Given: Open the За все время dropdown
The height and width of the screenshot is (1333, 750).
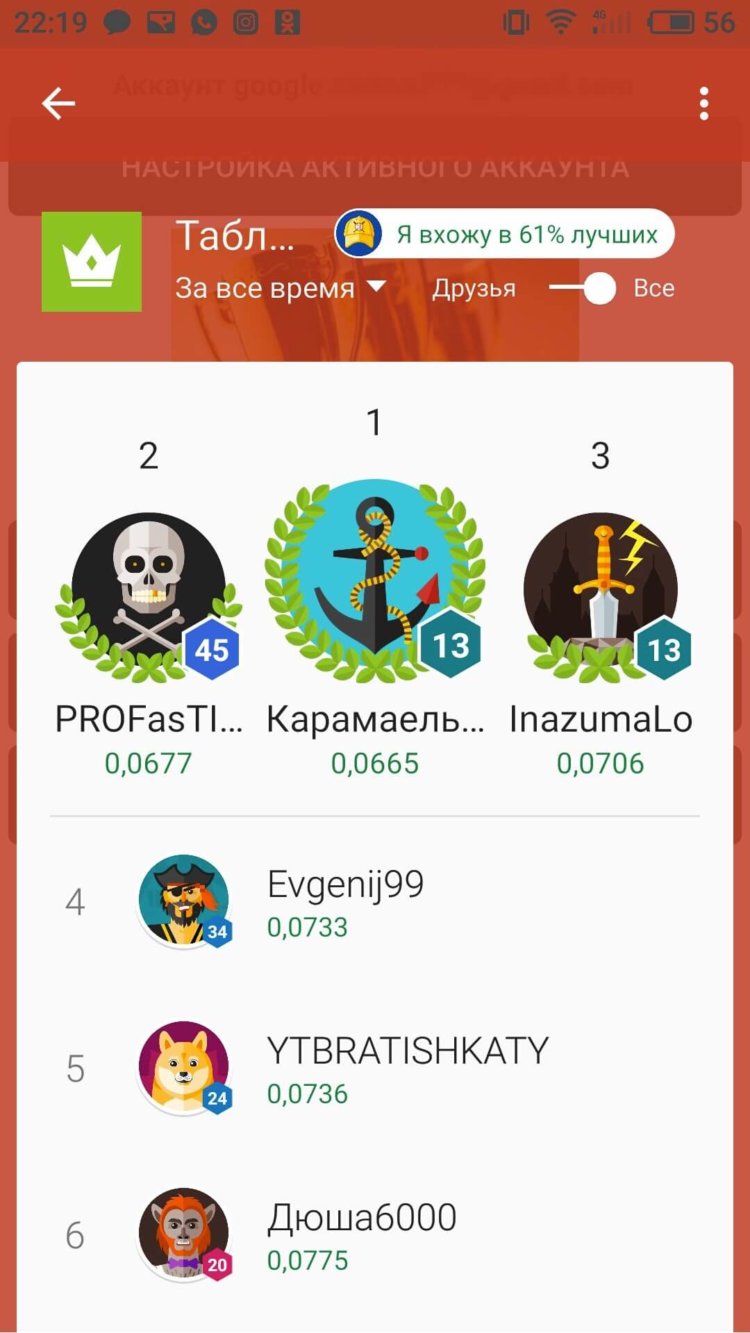Looking at the screenshot, I should click(x=265, y=289).
